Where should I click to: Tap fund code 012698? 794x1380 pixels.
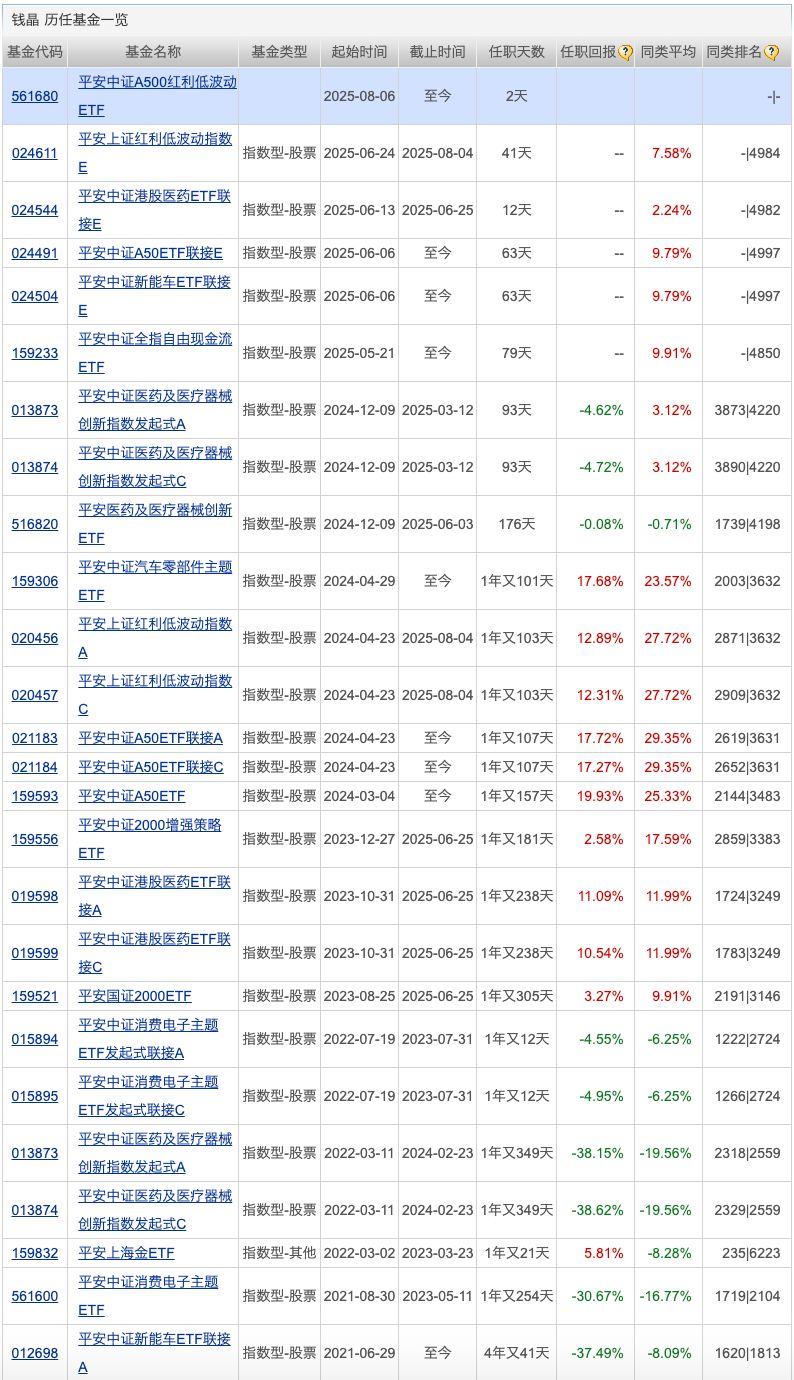34,1353
